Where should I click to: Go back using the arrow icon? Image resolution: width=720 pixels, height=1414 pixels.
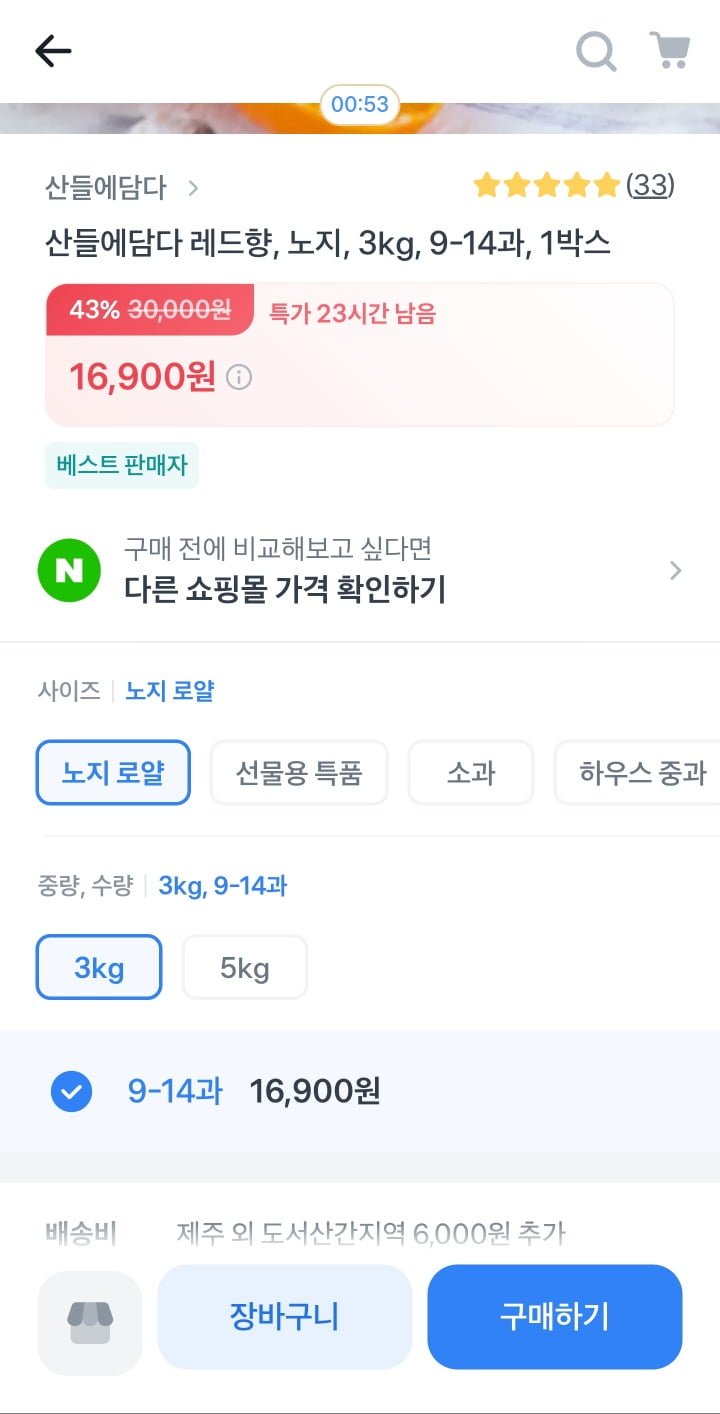(x=53, y=51)
